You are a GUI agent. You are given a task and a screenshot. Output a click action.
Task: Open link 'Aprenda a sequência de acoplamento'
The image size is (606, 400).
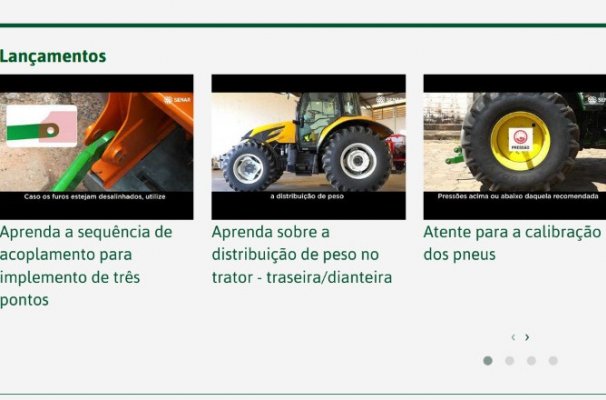[86, 265]
